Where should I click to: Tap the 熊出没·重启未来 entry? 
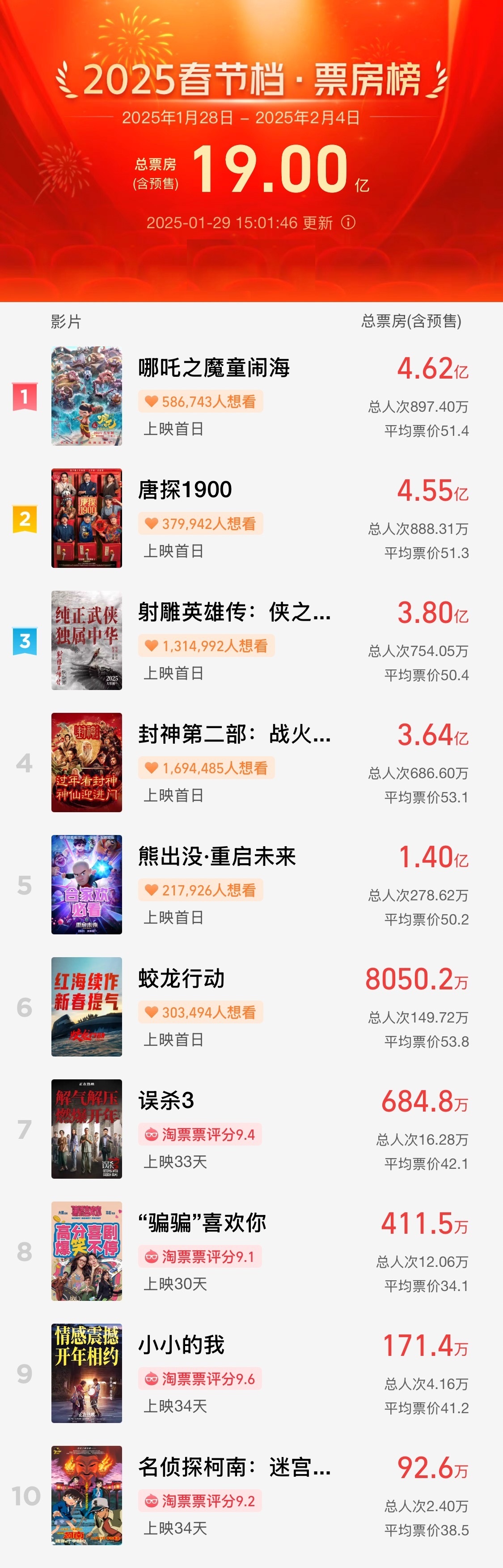point(216,856)
